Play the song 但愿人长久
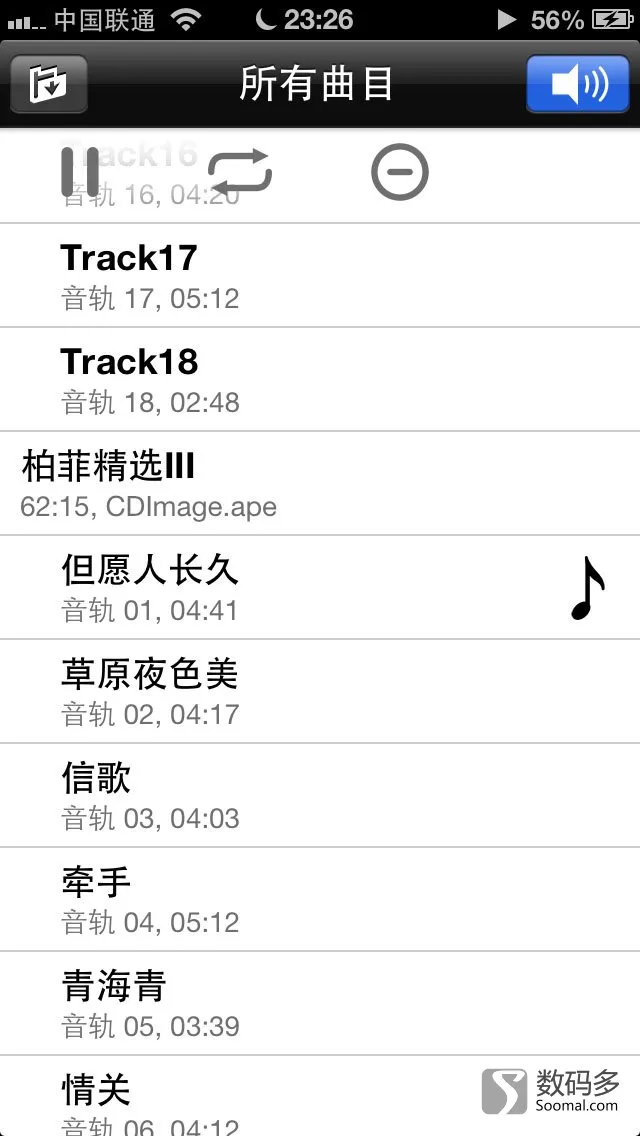This screenshot has height=1136, width=640. click(x=320, y=588)
